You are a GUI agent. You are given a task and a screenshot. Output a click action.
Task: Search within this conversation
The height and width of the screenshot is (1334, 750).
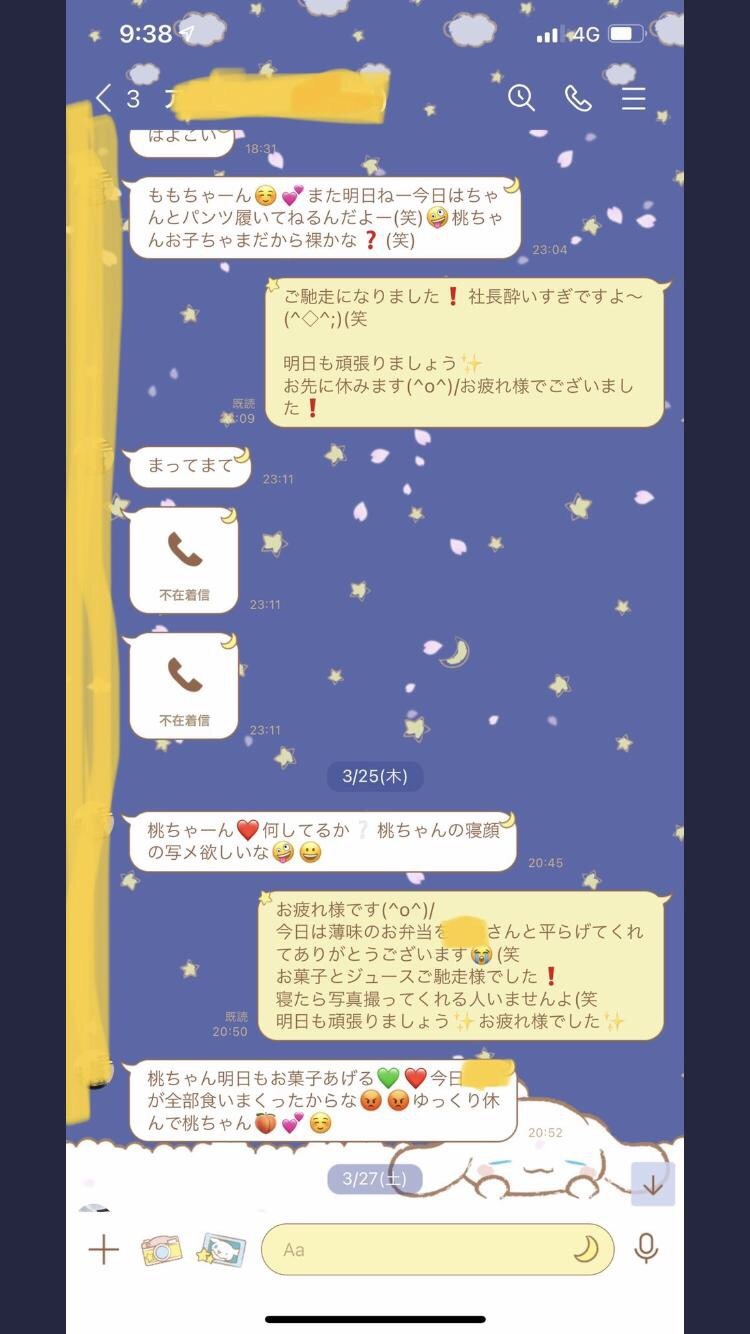tap(521, 97)
